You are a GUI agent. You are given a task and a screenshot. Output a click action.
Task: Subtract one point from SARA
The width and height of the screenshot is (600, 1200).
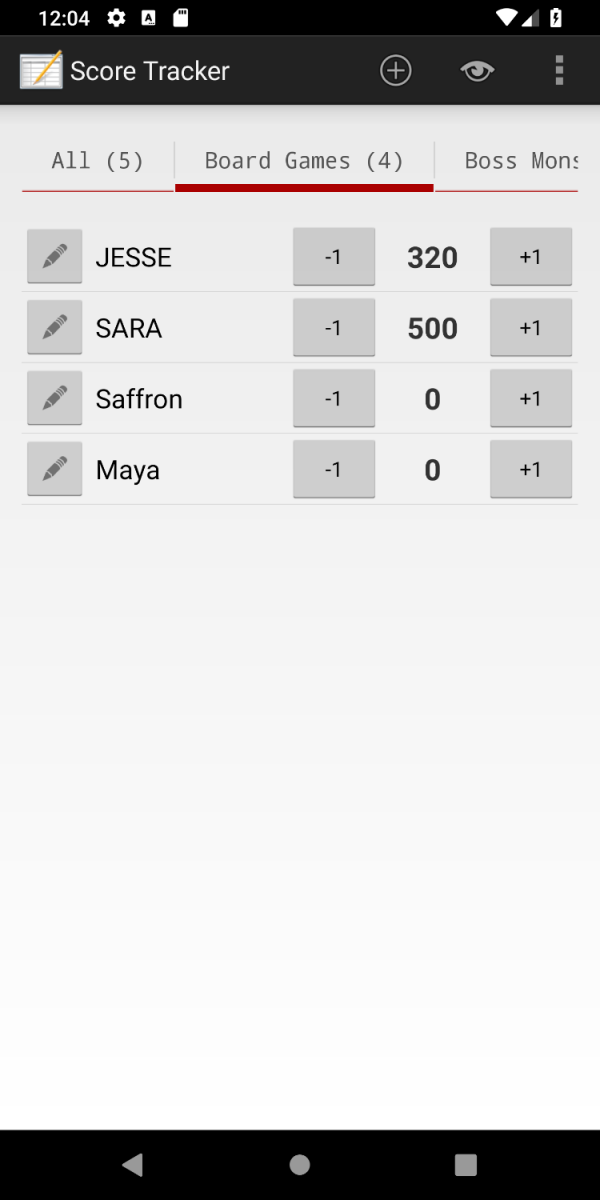click(x=334, y=328)
